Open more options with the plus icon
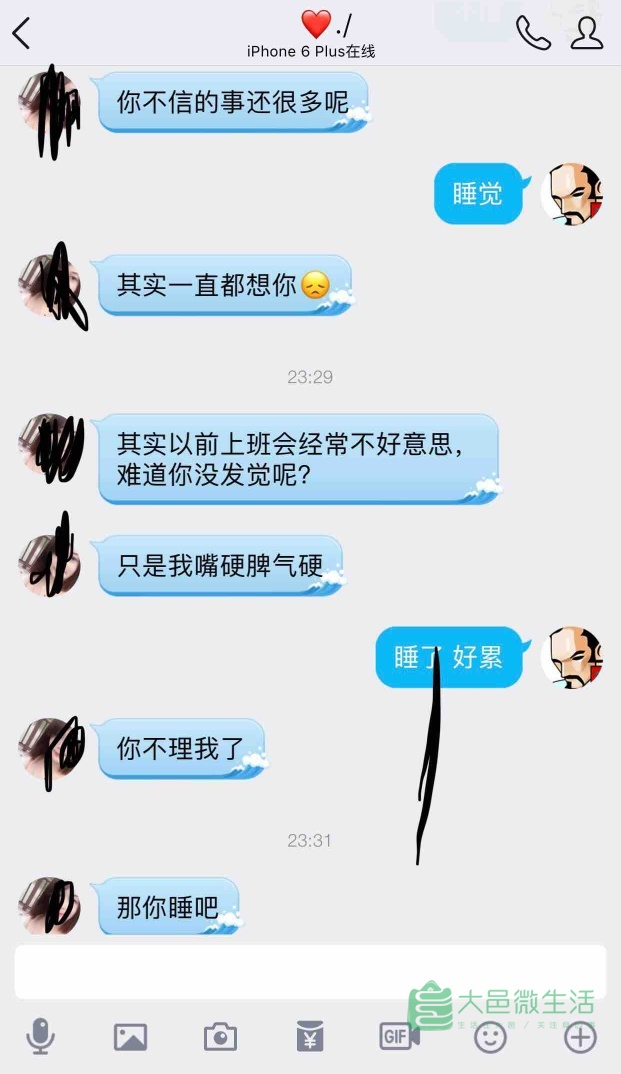Viewport: 621px width, 1074px height. (x=580, y=1037)
